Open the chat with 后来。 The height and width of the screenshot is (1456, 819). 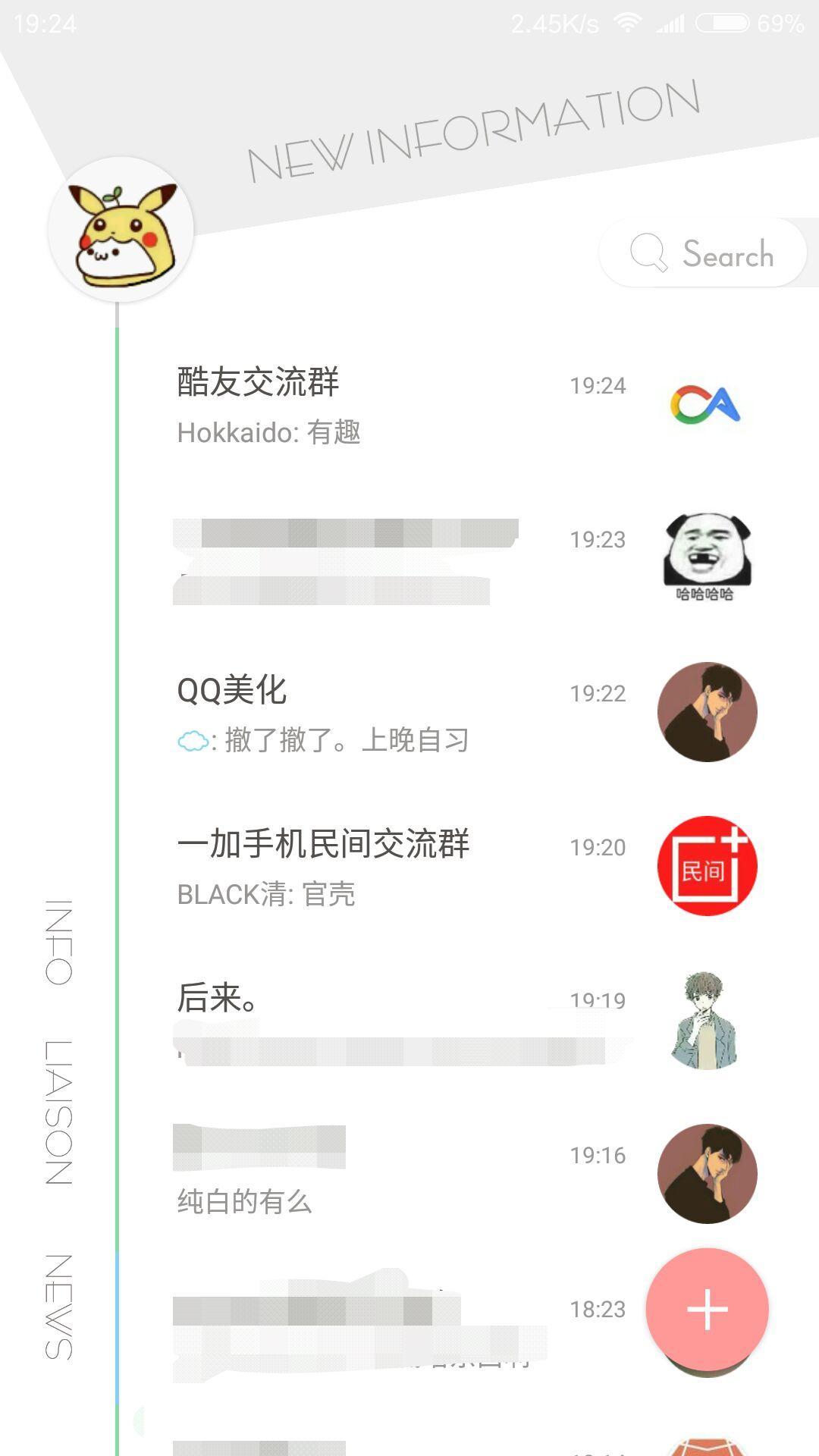[402, 1021]
